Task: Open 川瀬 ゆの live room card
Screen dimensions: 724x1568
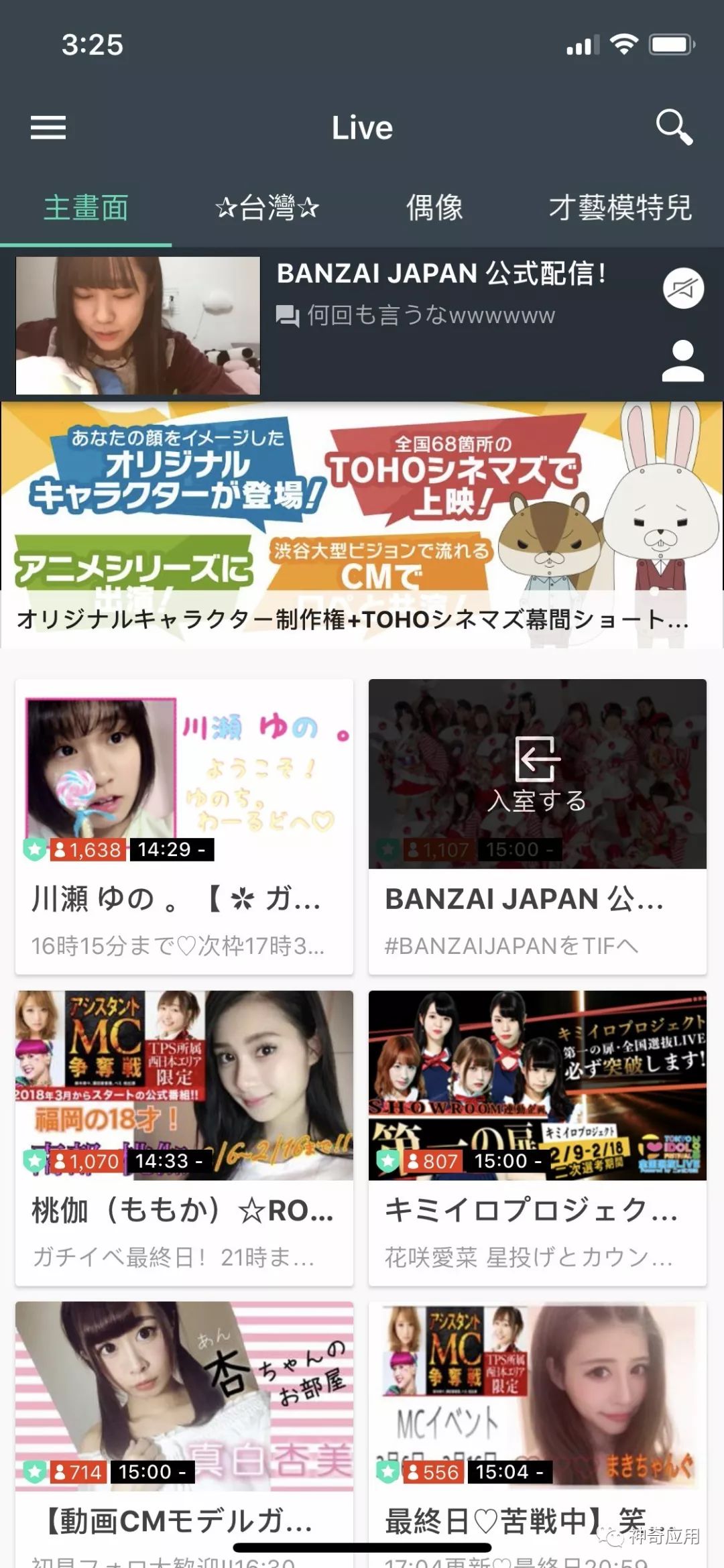Action: tap(184, 826)
